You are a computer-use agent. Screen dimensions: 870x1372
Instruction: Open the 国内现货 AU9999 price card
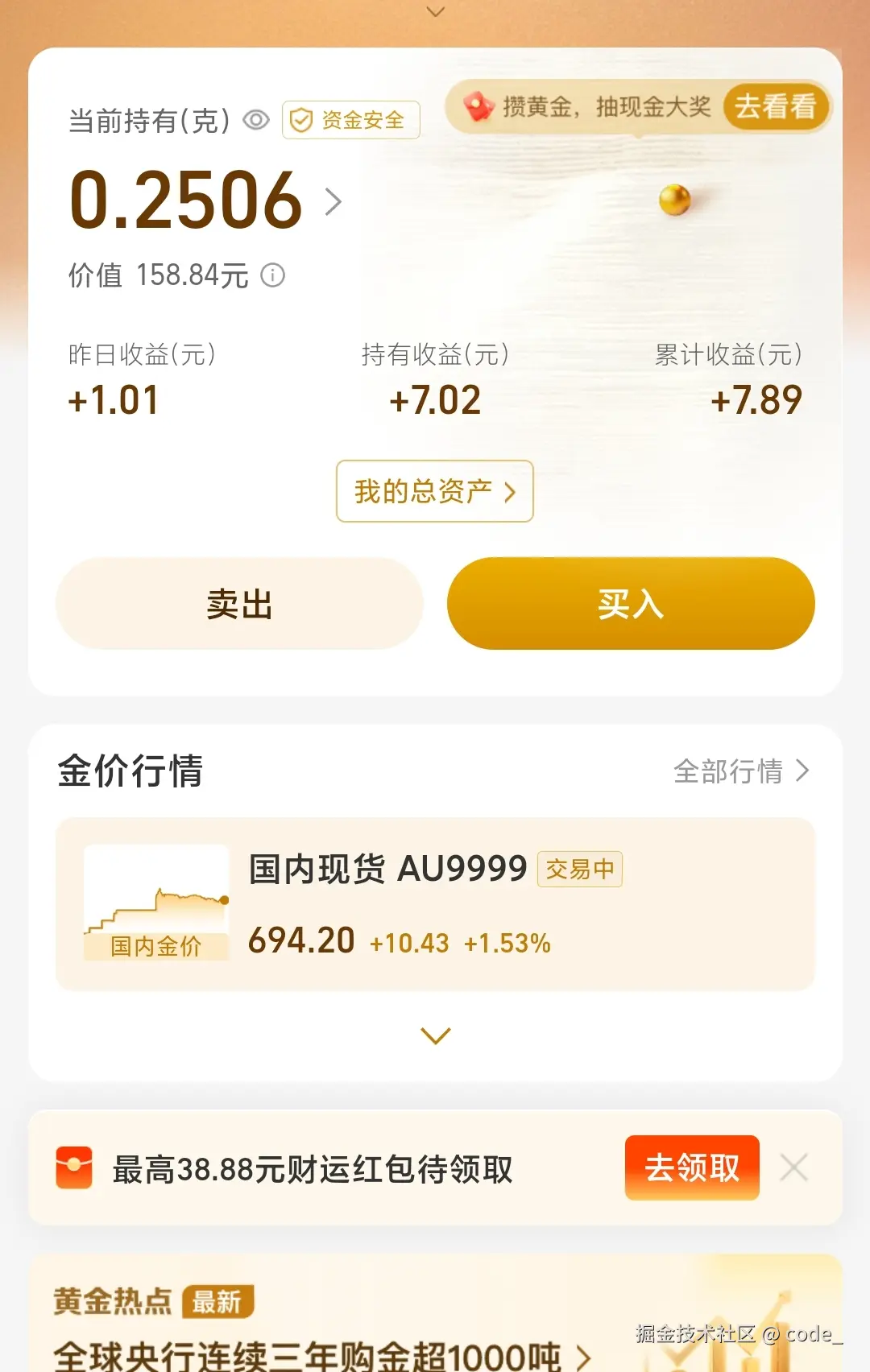(435, 904)
